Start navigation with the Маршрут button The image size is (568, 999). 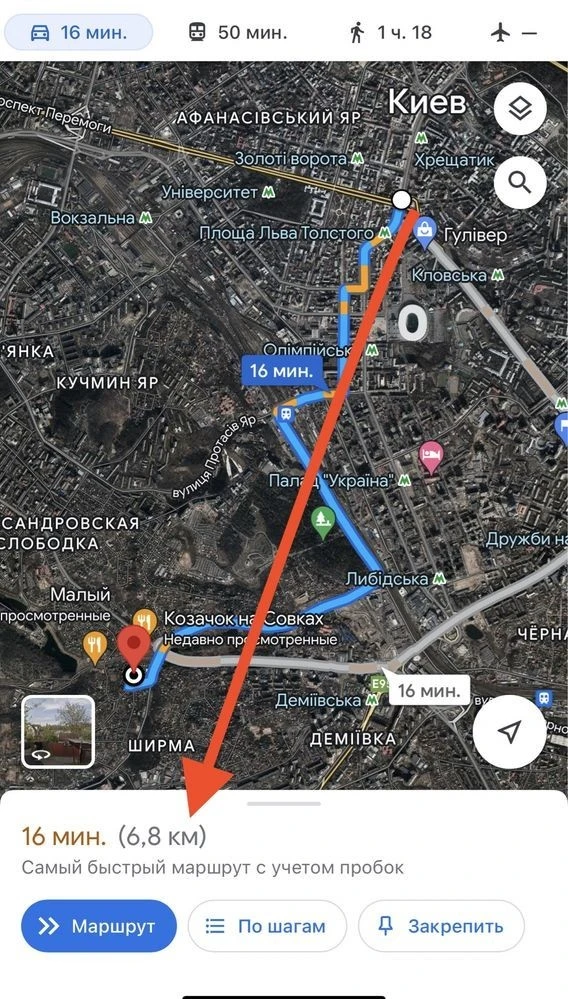pyautogui.click(x=99, y=926)
